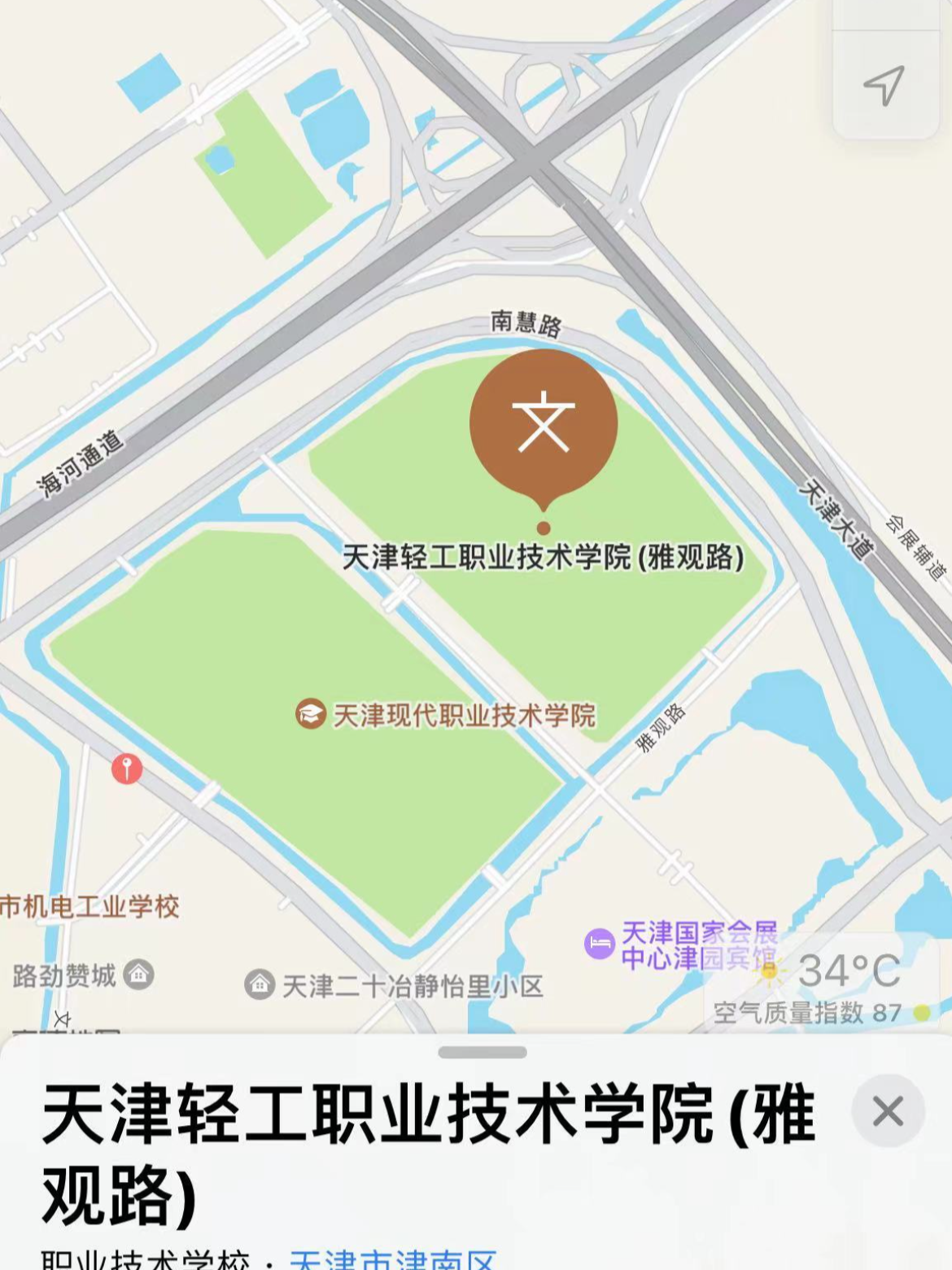Viewport: 952px width, 1270px height.
Task: Close the 天津轻工职业技术学院 place card
Action: pyautogui.click(x=888, y=1111)
